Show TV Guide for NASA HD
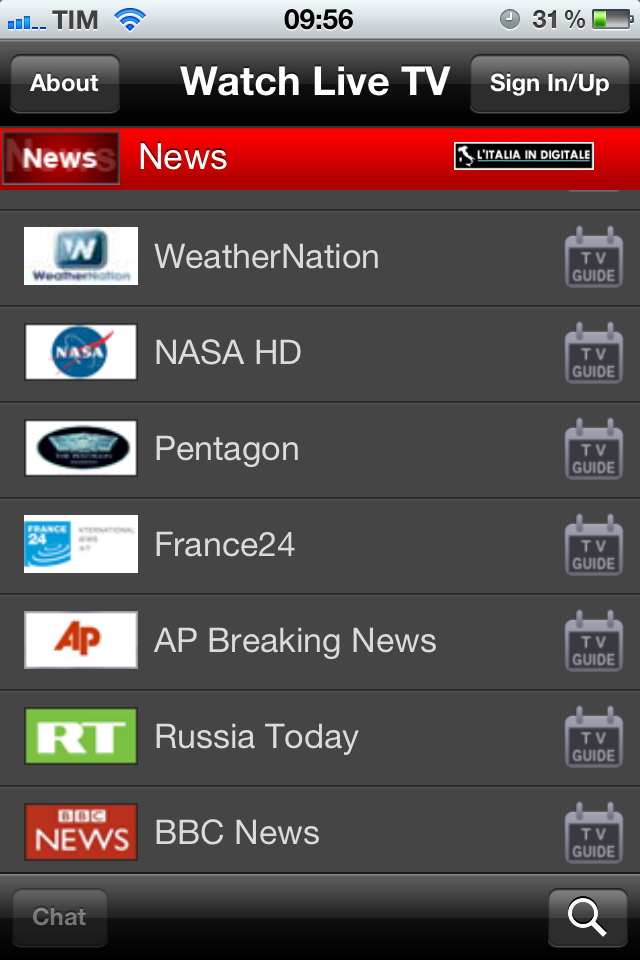 [x=593, y=353]
